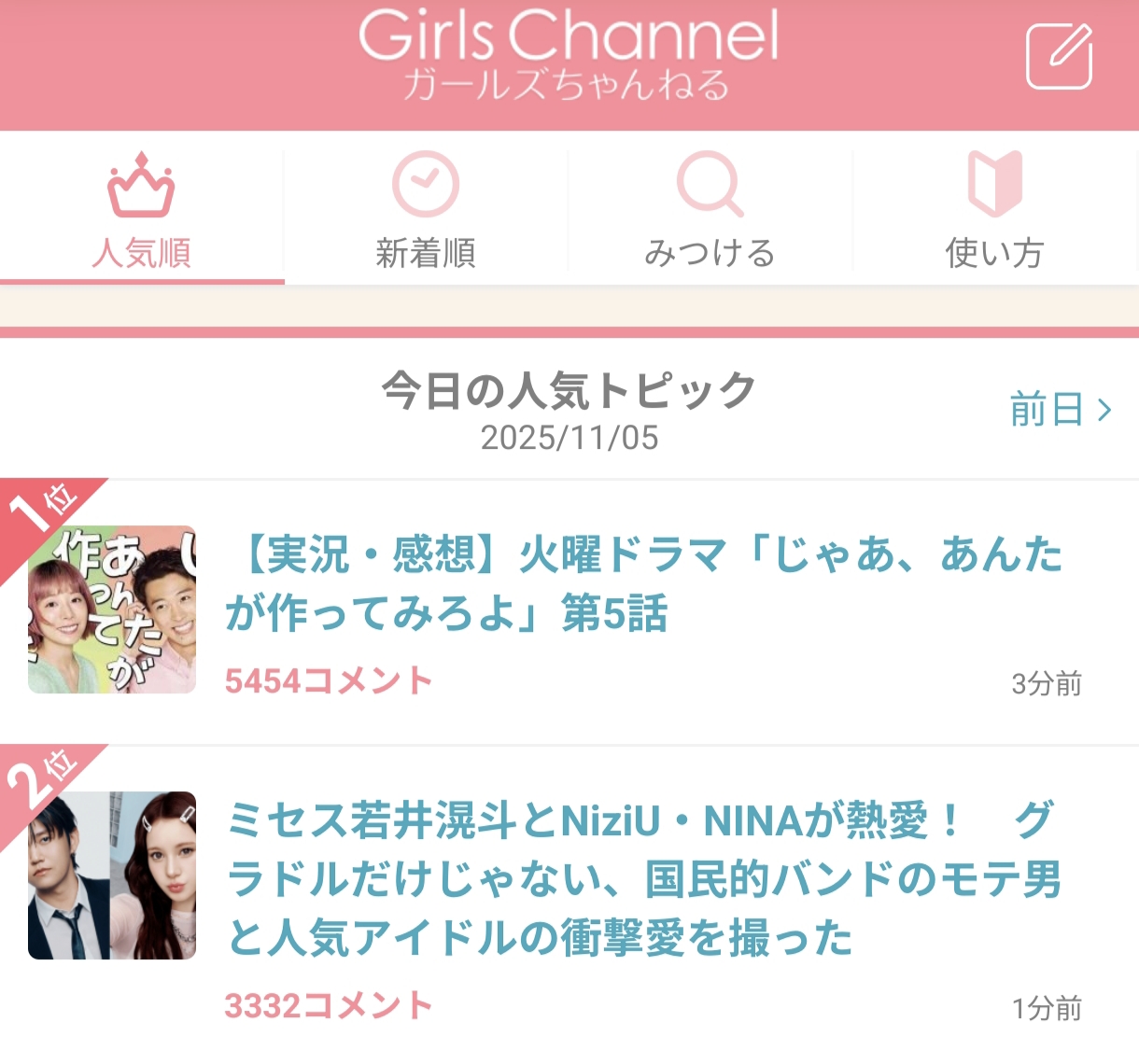
Task: Open the compose new topic icon
Action: 1059,57
